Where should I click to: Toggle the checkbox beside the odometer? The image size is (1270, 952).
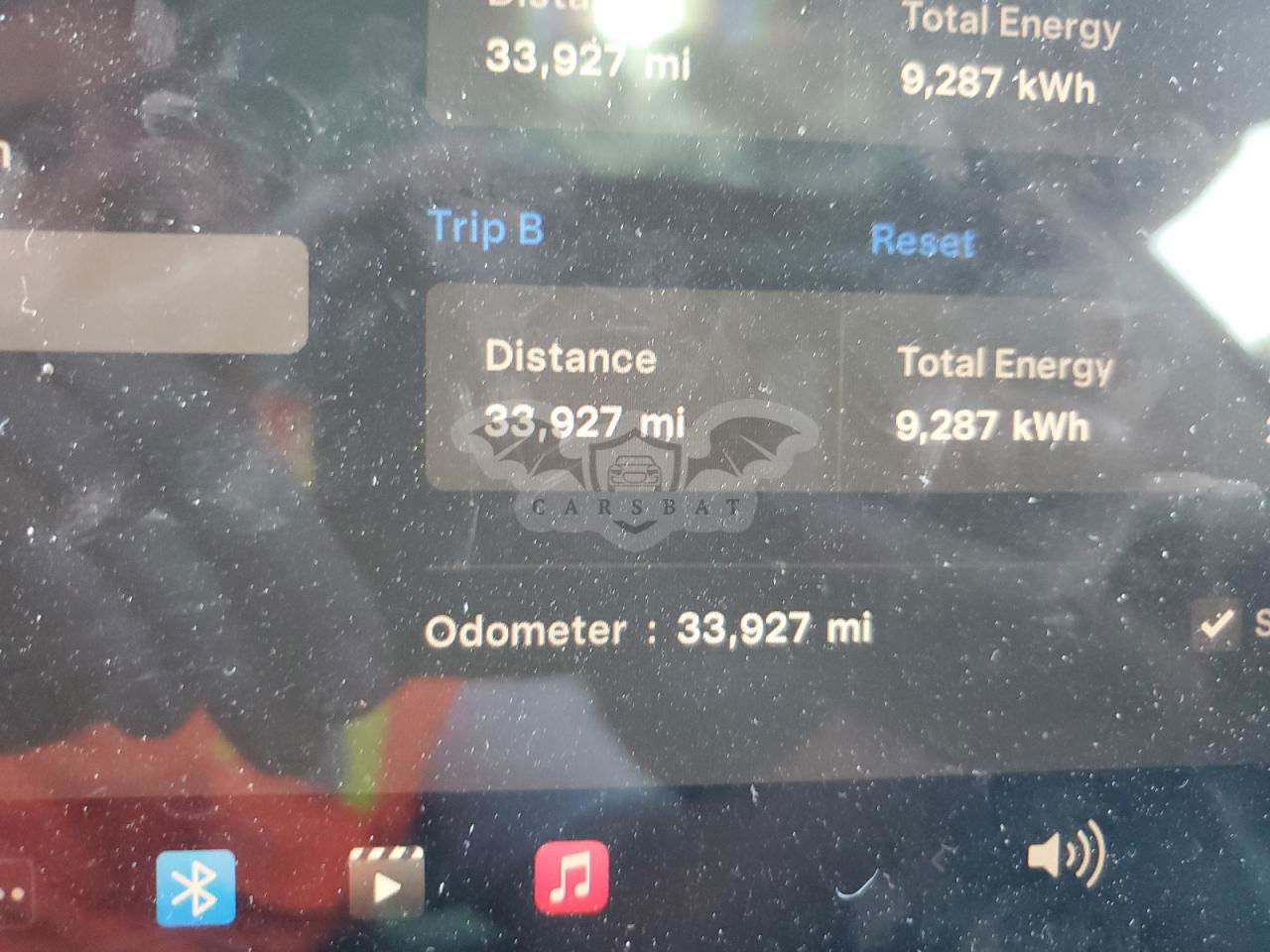[1215, 626]
